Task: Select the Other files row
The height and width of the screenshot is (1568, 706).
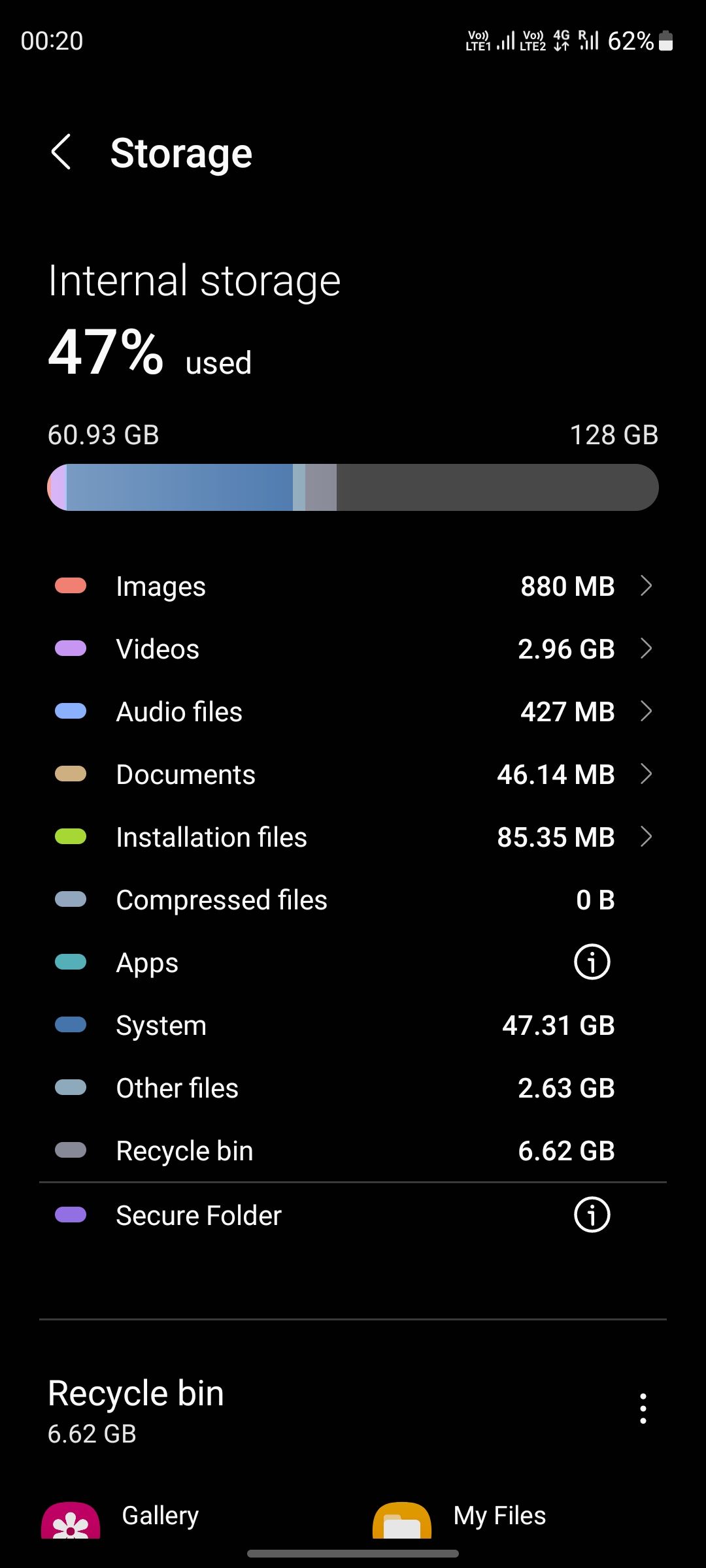Action: click(353, 1087)
